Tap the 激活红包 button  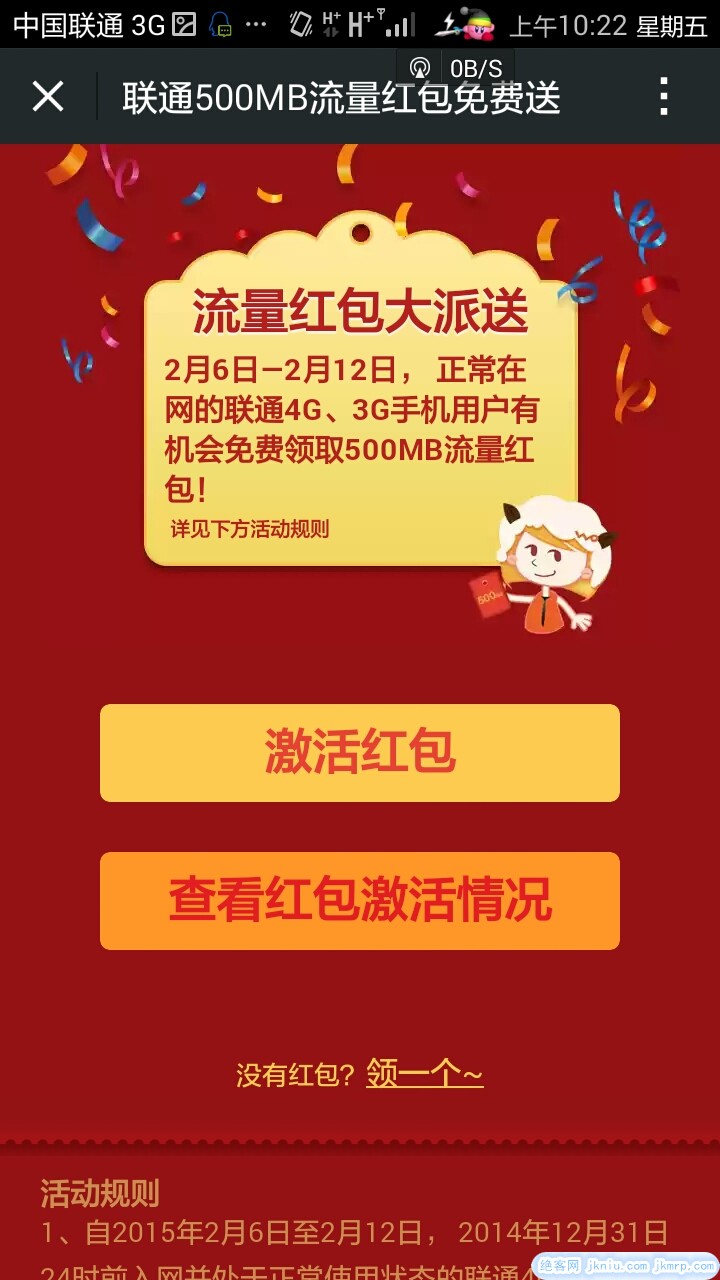click(360, 753)
